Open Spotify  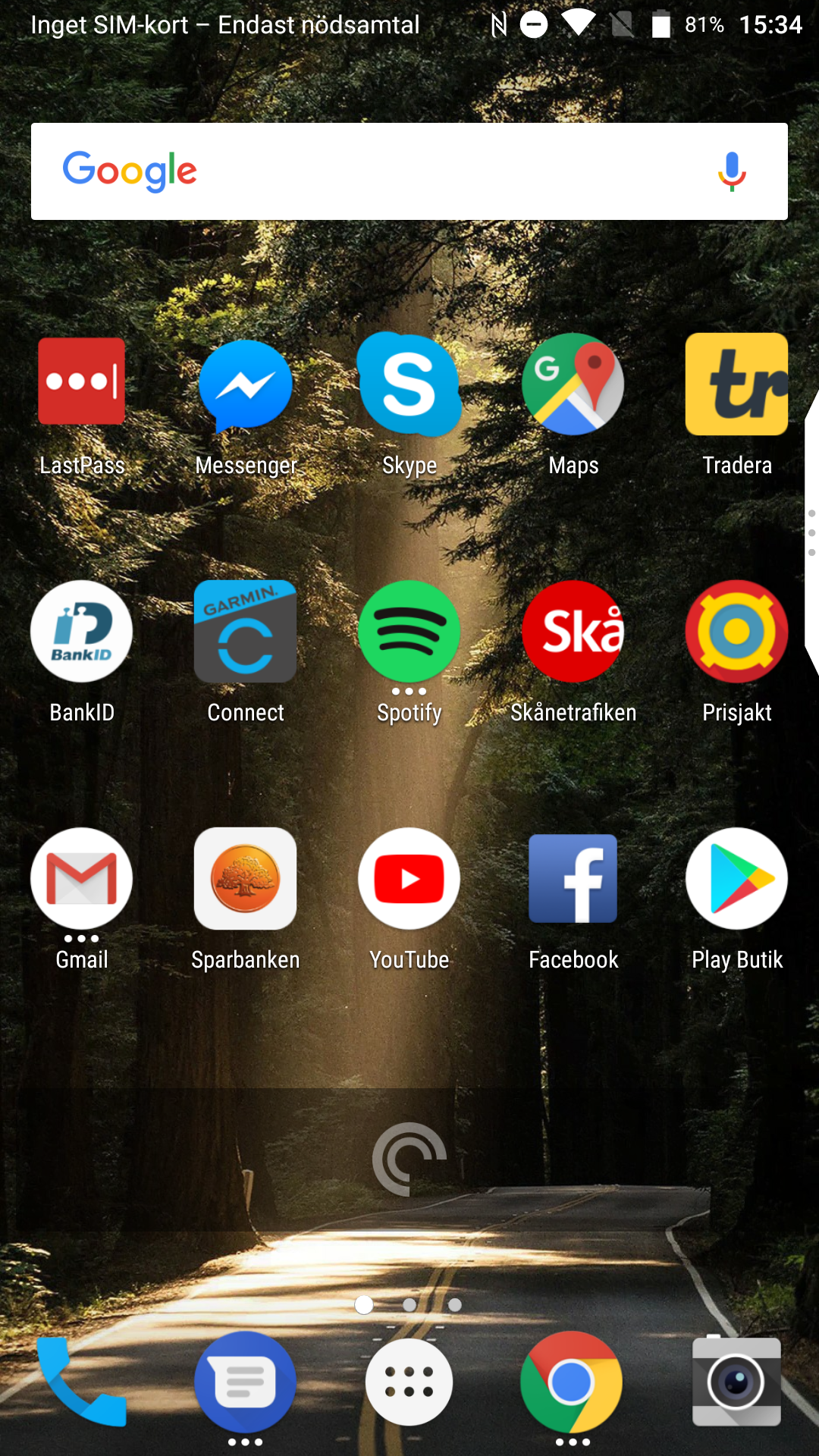pos(409,631)
